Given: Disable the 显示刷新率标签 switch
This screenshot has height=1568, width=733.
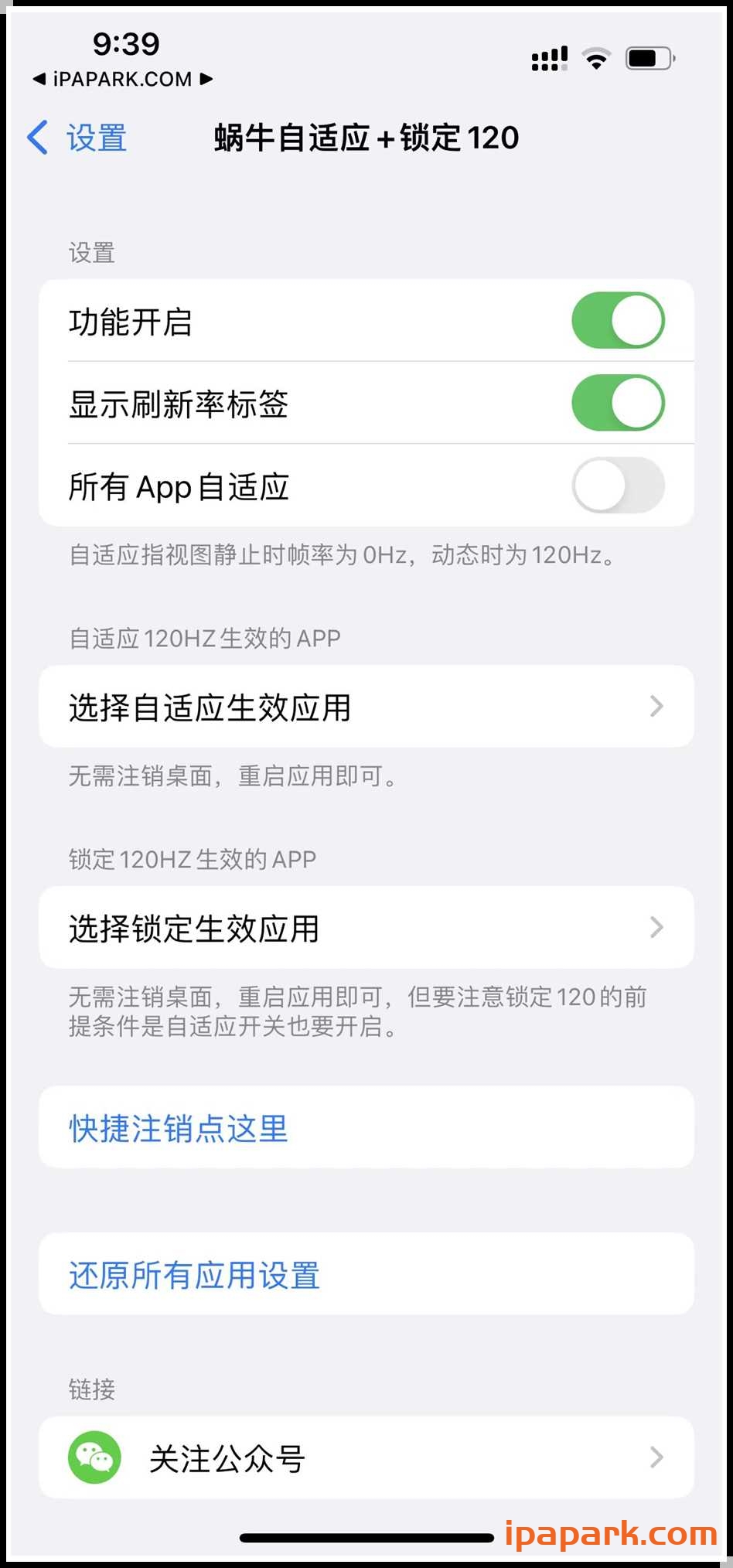Looking at the screenshot, I should 617,403.
